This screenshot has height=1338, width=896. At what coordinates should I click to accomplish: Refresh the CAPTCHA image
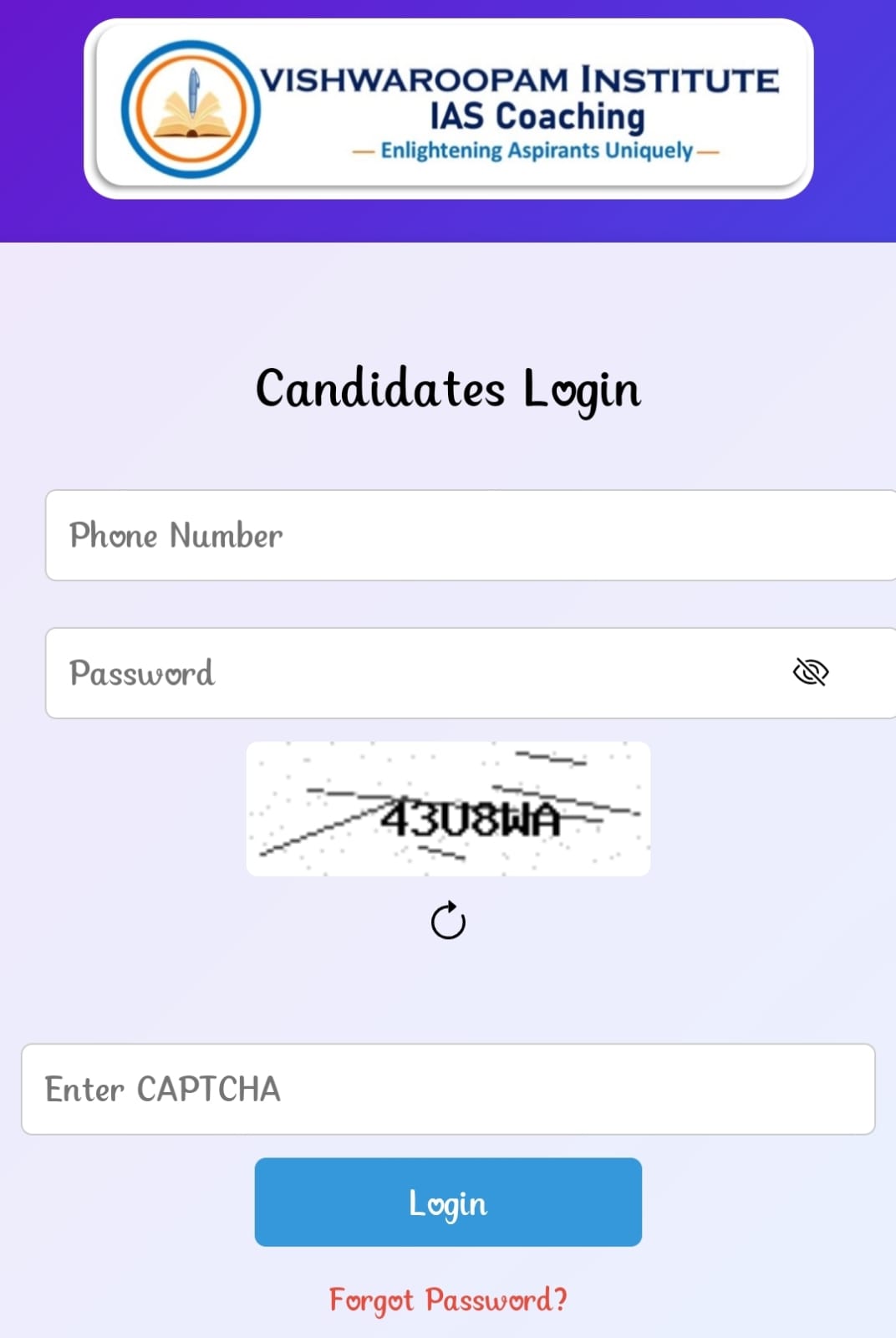point(448,921)
